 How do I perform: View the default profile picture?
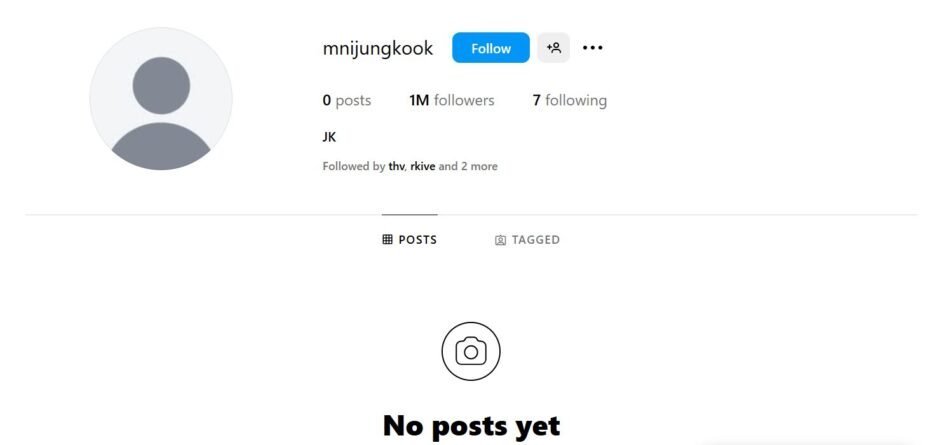click(x=161, y=99)
